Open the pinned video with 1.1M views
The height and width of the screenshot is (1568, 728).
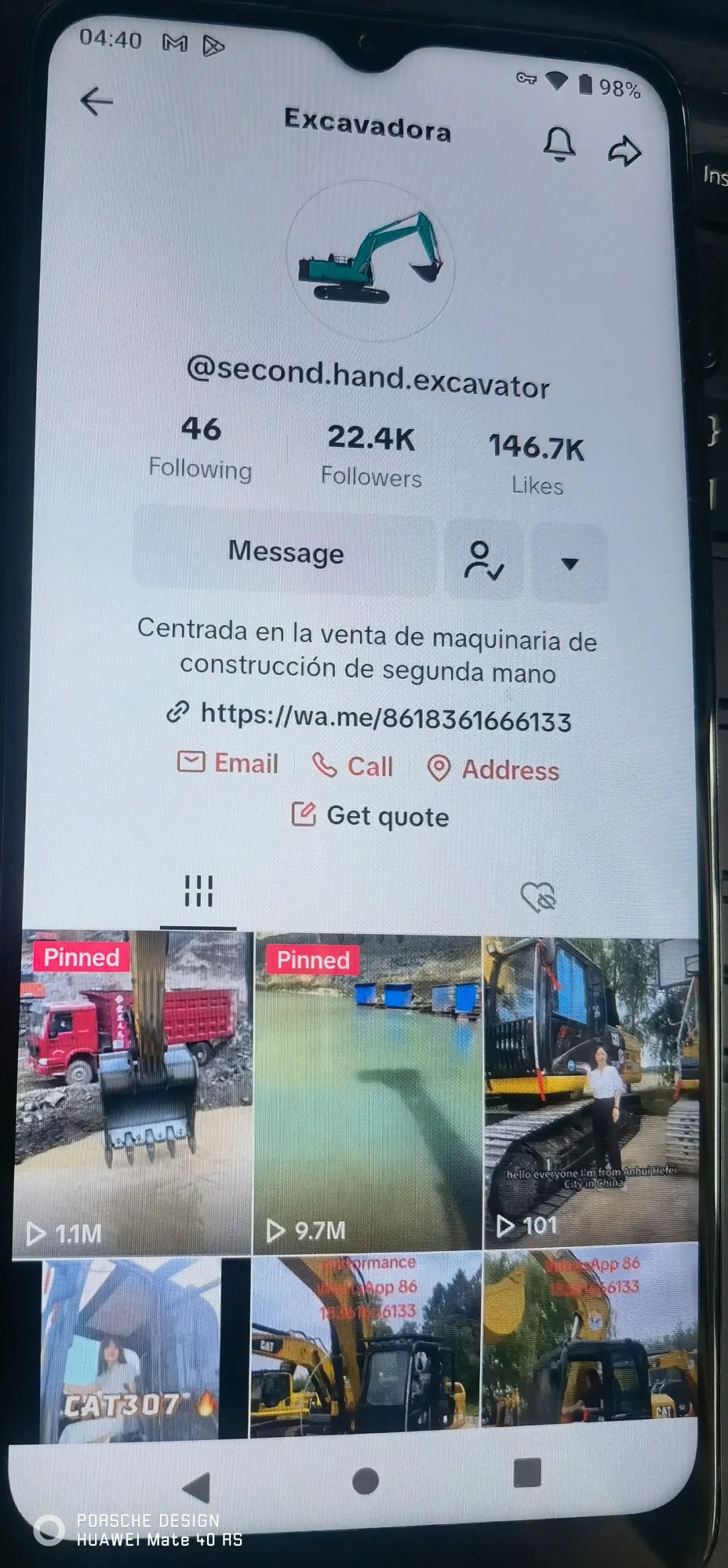click(x=133, y=1093)
